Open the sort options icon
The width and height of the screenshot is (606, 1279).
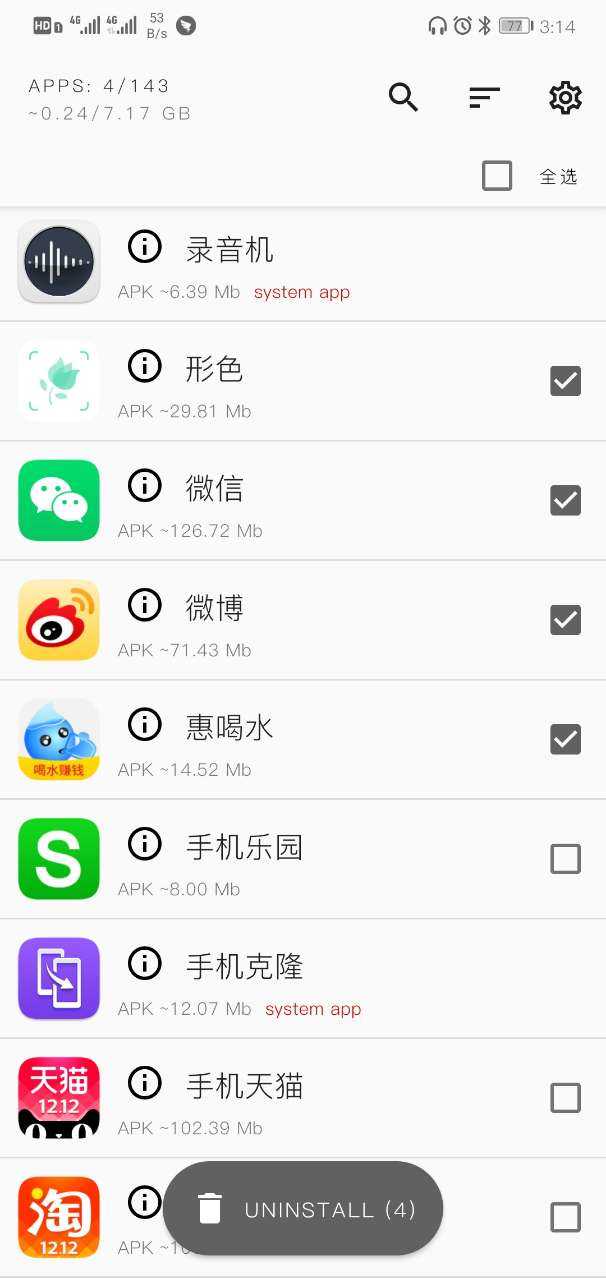(x=484, y=97)
